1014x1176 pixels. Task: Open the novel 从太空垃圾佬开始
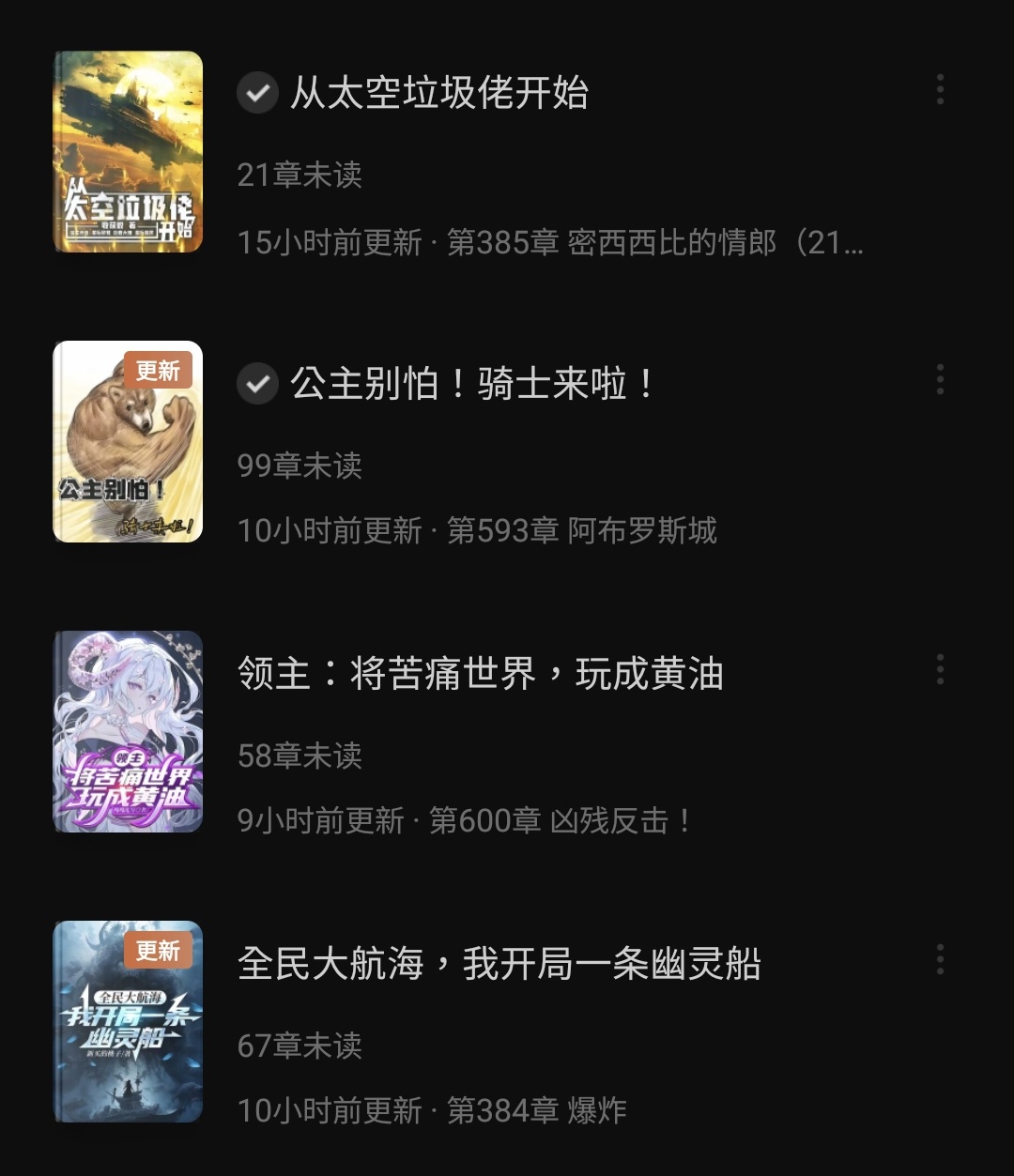tap(438, 94)
